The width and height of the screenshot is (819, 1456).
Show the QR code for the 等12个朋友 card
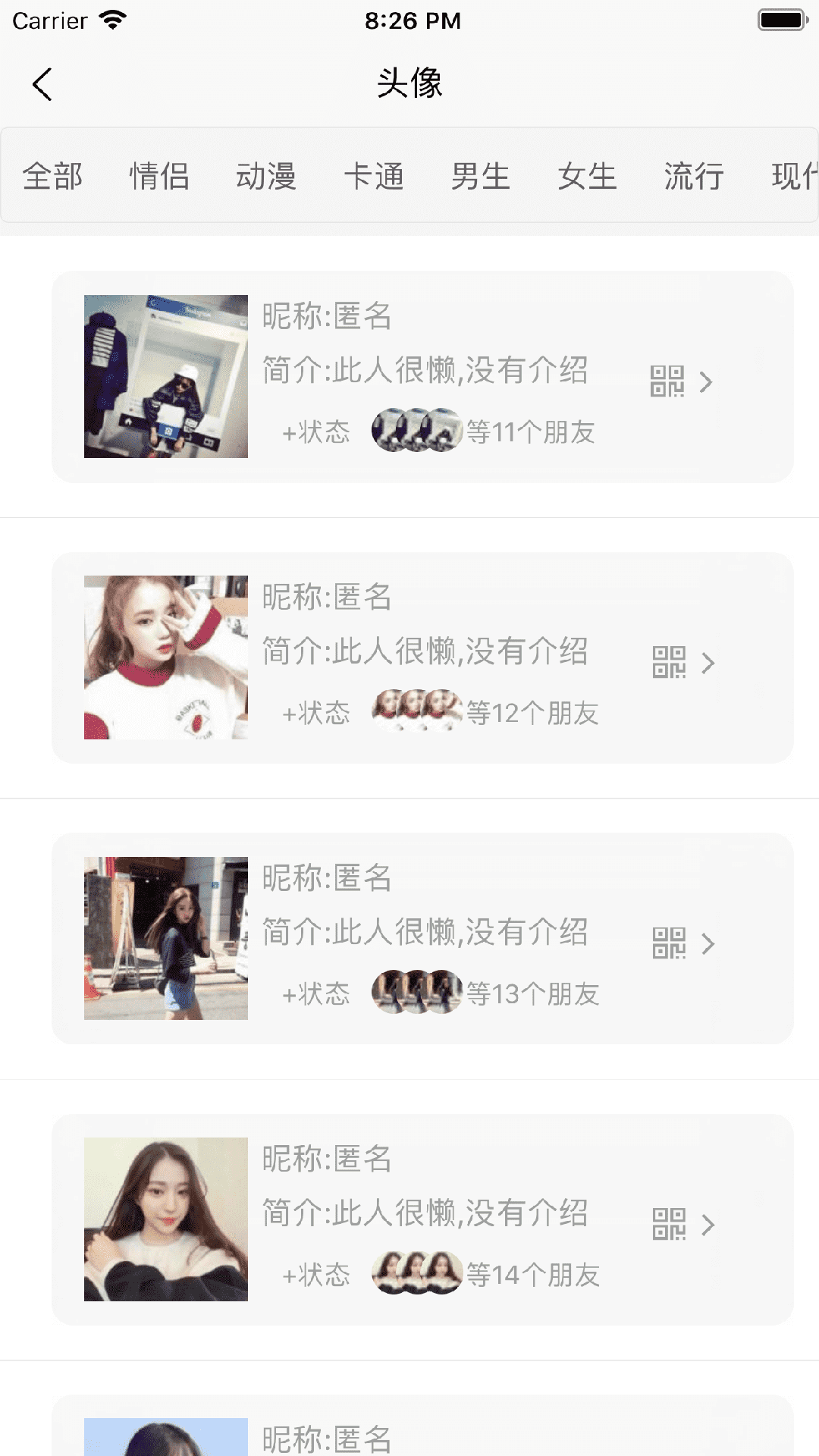(x=669, y=662)
